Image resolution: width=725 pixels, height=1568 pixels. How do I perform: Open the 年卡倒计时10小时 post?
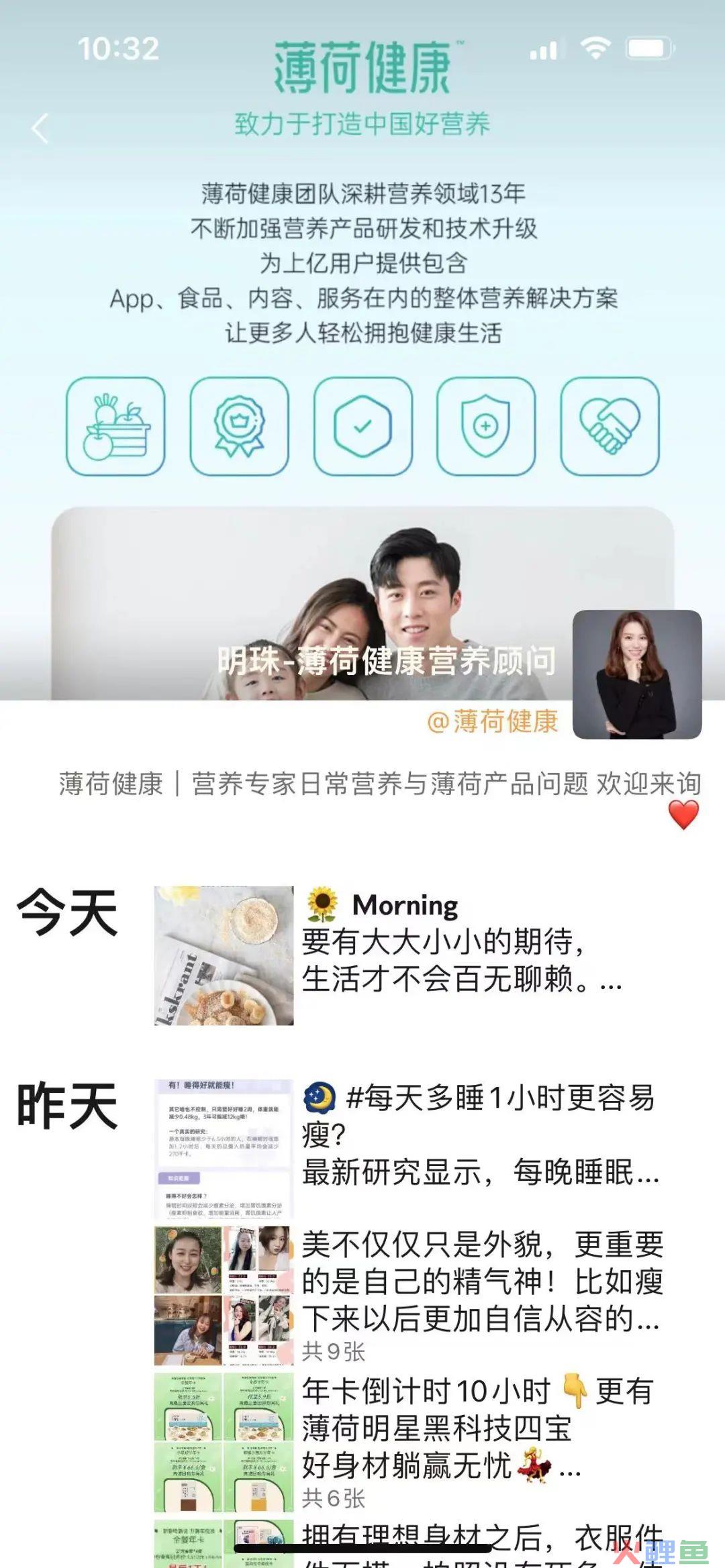tap(477, 1428)
